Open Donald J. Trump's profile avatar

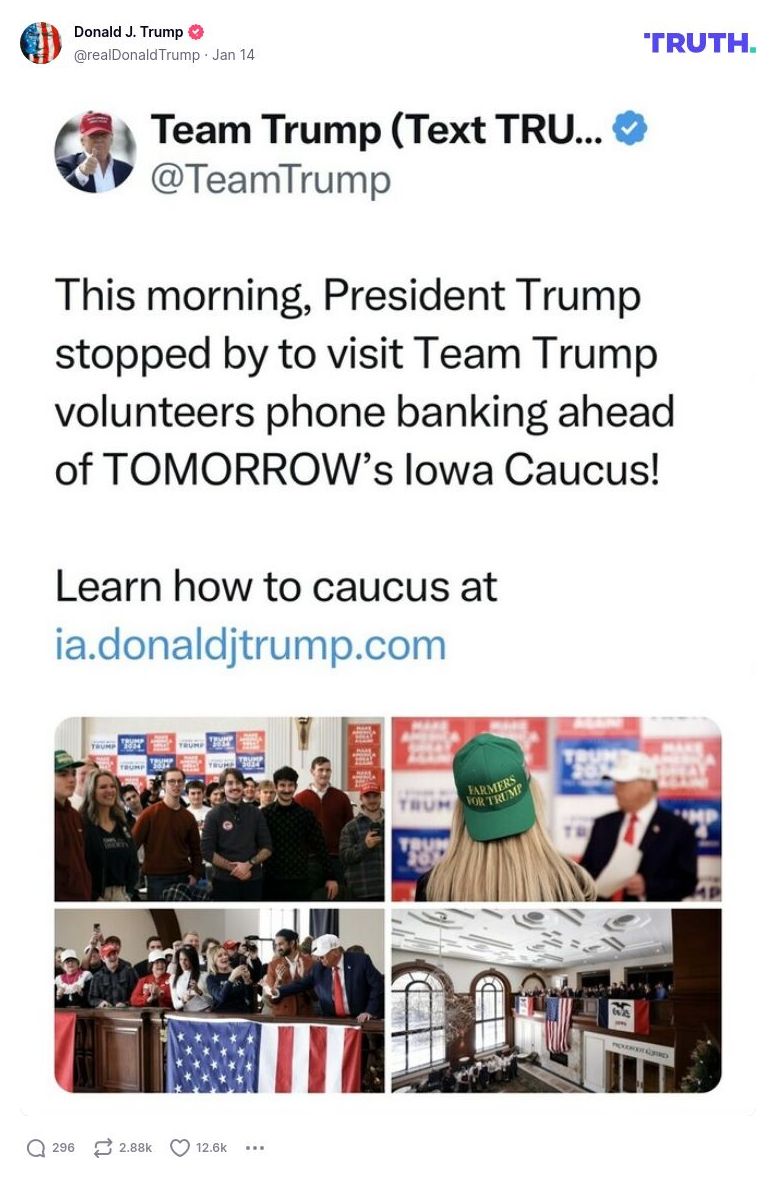click(x=42, y=43)
